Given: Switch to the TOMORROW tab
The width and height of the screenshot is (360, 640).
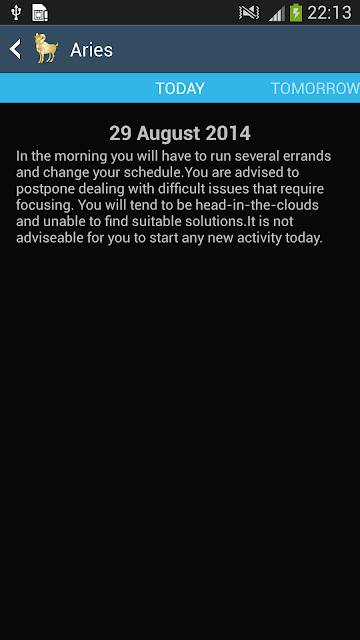Looking at the screenshot, I should 315,89.
